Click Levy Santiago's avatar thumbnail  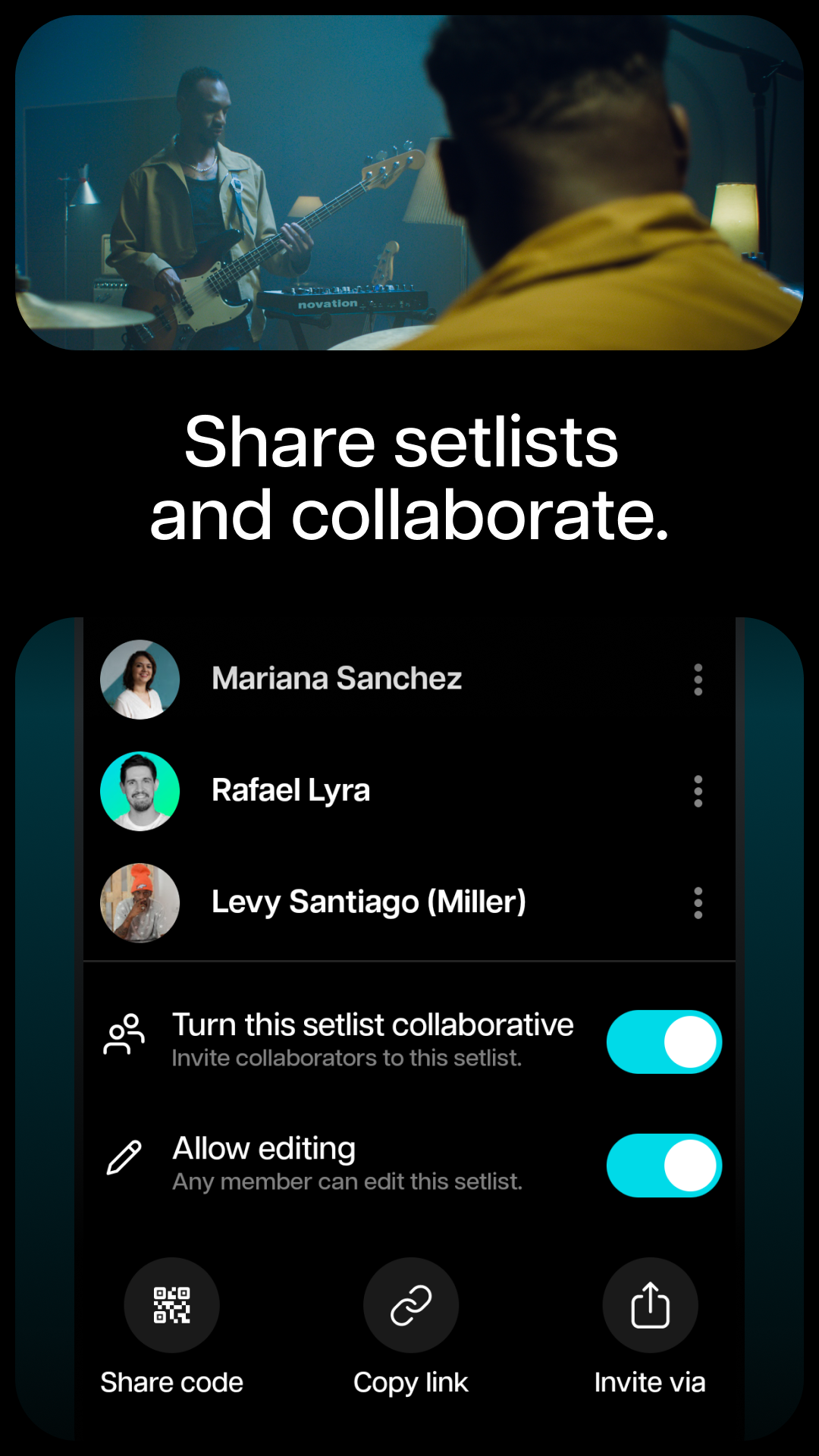[139, 902]
